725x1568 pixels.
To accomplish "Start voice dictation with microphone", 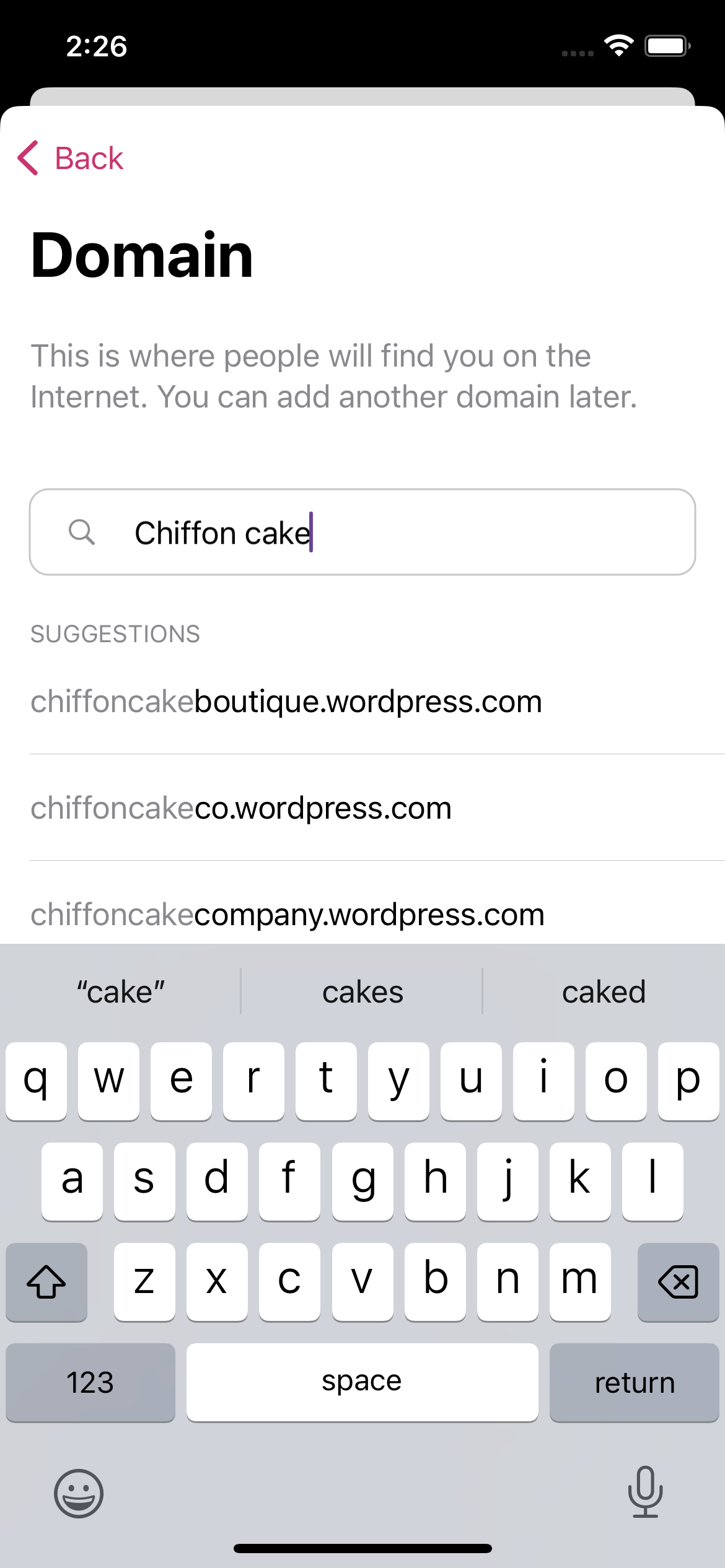I will click(x=645, y=1492).
